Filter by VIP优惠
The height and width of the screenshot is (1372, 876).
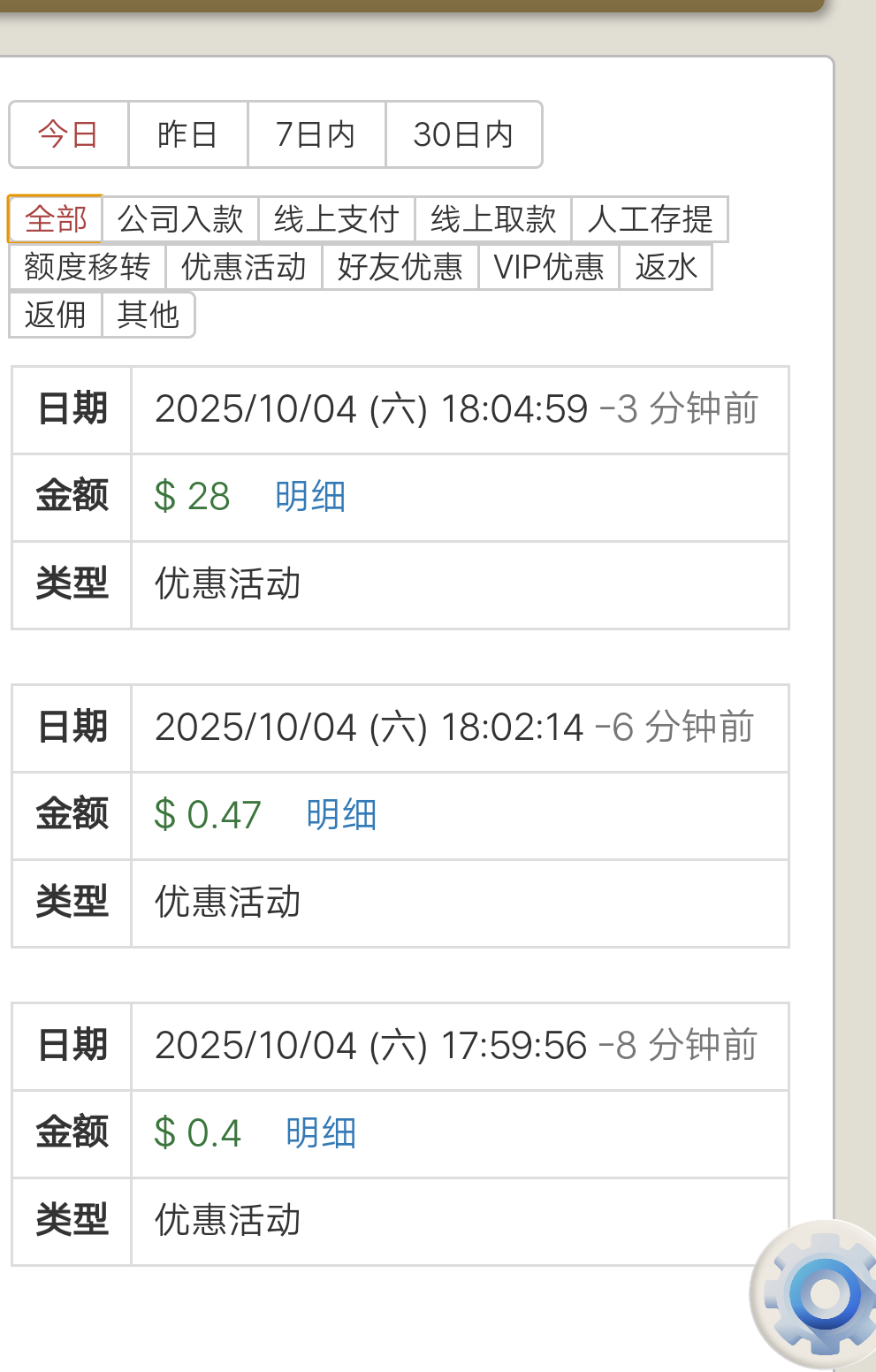point(549,266)
